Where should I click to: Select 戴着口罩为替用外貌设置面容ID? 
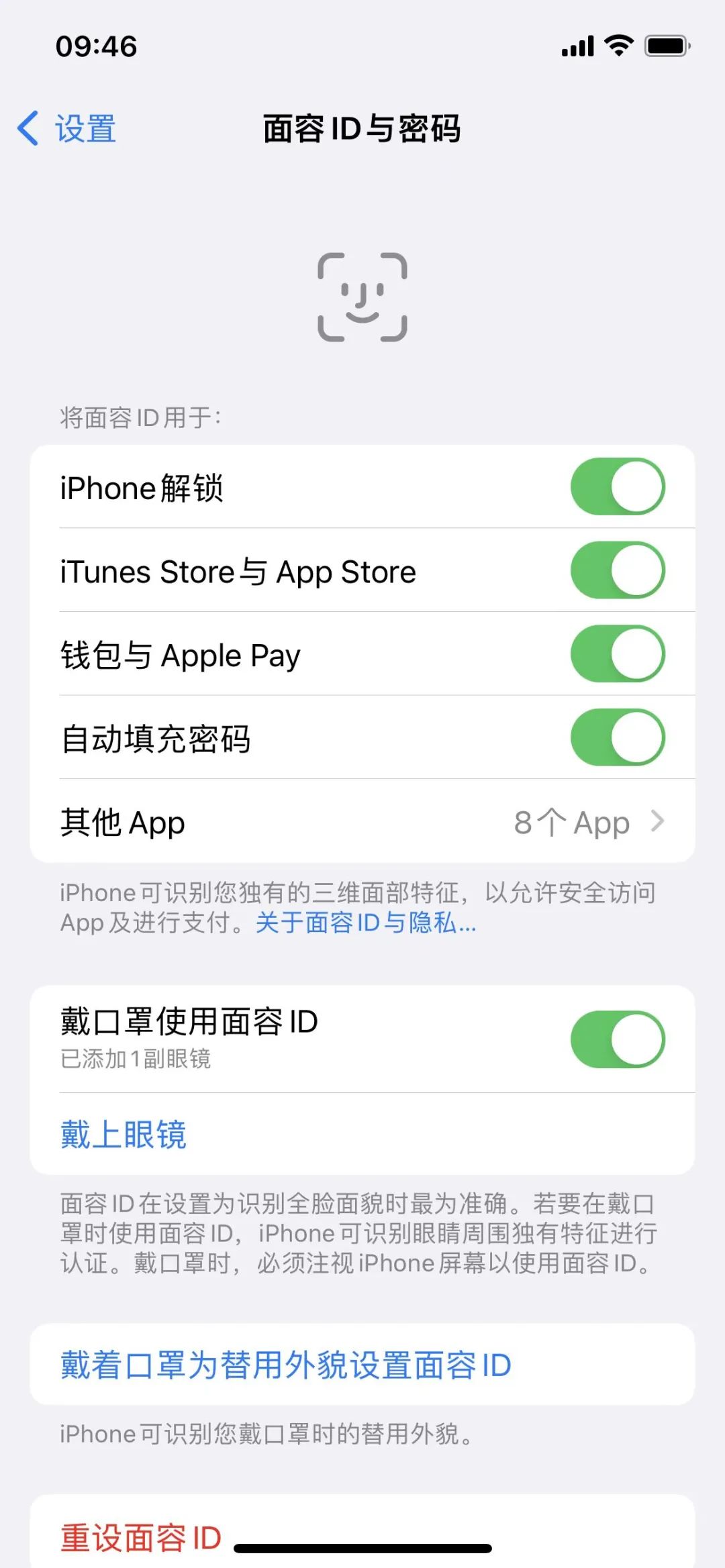(362, 1365)
